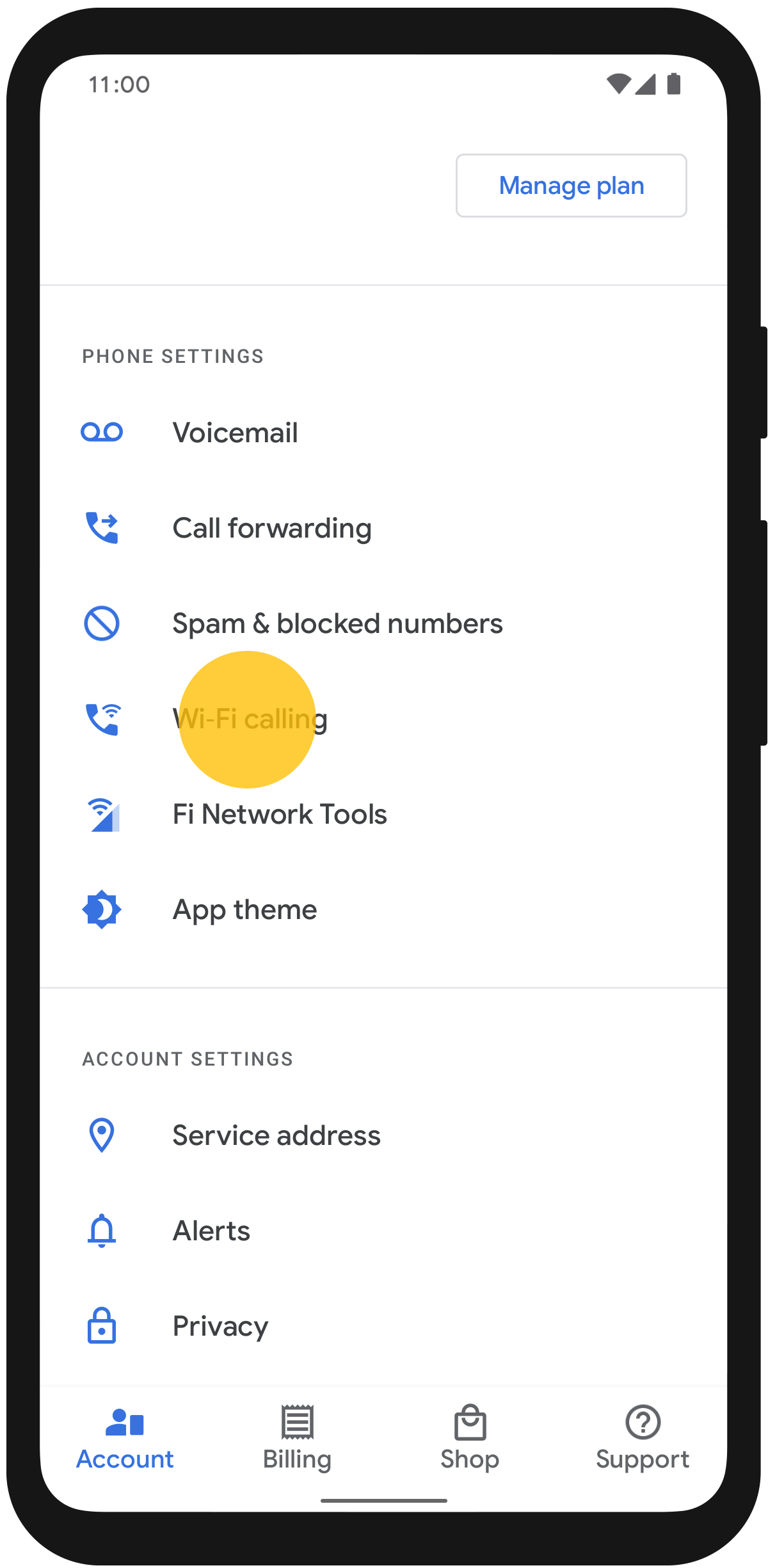Switch to the Shop tab
The height and width of the screenshot is (1568, 768).
470,1437
